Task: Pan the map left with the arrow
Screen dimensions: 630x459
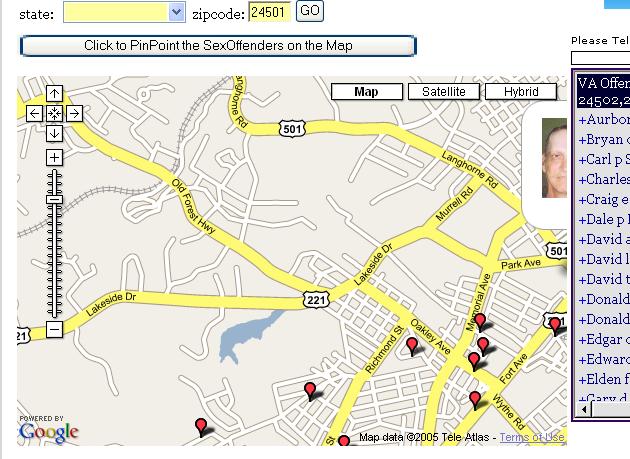Action: 35,114
